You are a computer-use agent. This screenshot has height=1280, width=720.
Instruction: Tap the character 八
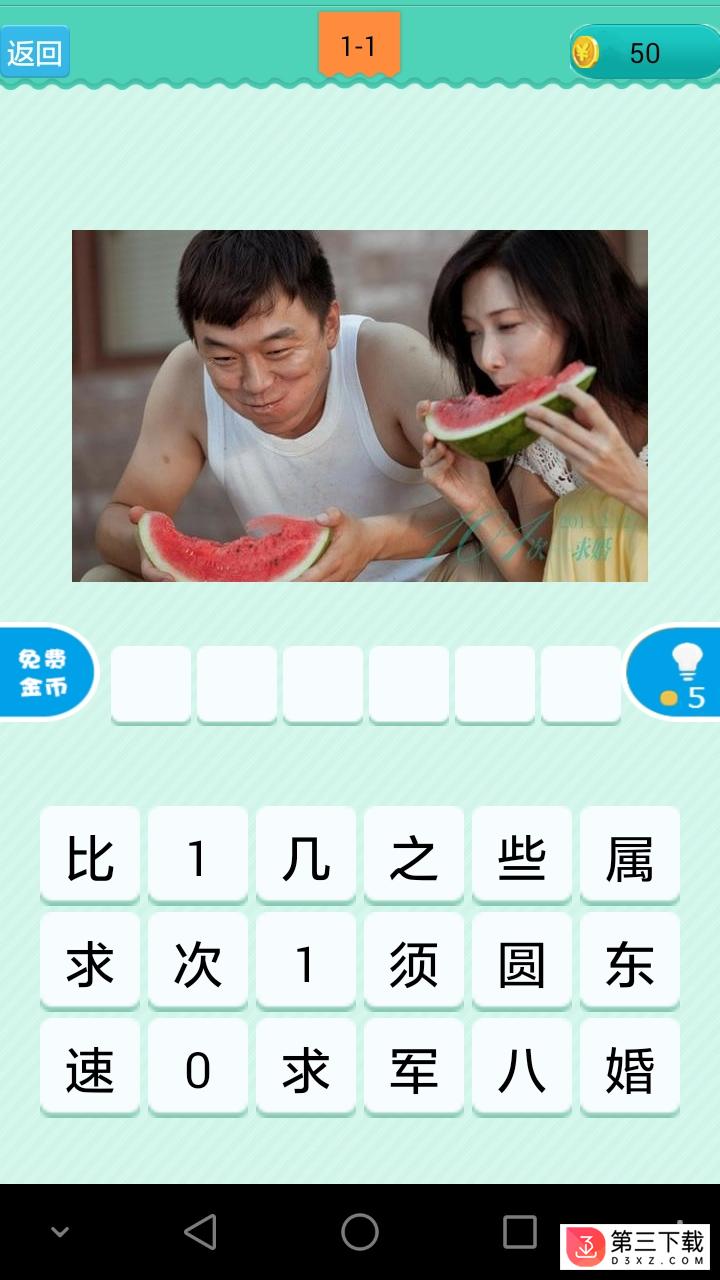coord(522,1069)
